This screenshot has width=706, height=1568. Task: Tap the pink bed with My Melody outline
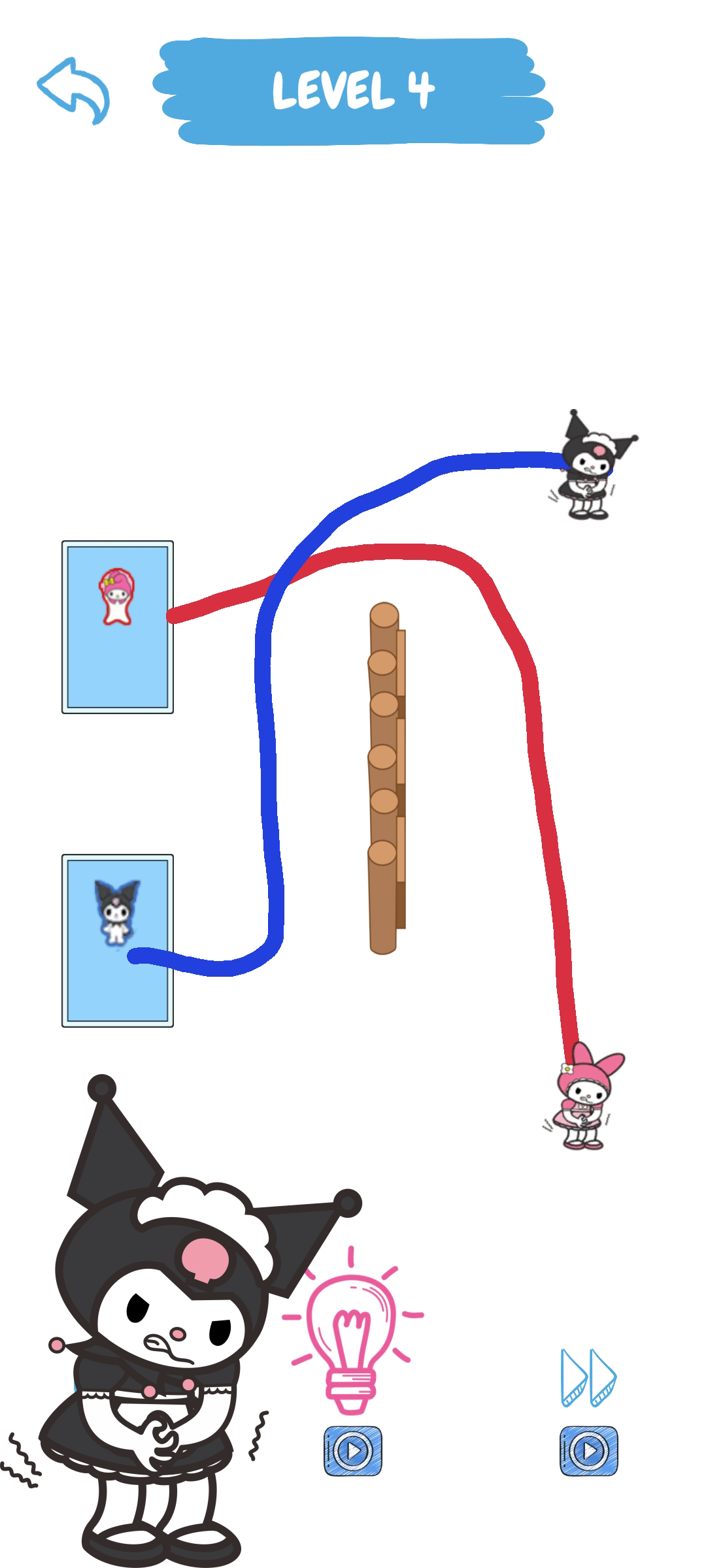[116, 625]
